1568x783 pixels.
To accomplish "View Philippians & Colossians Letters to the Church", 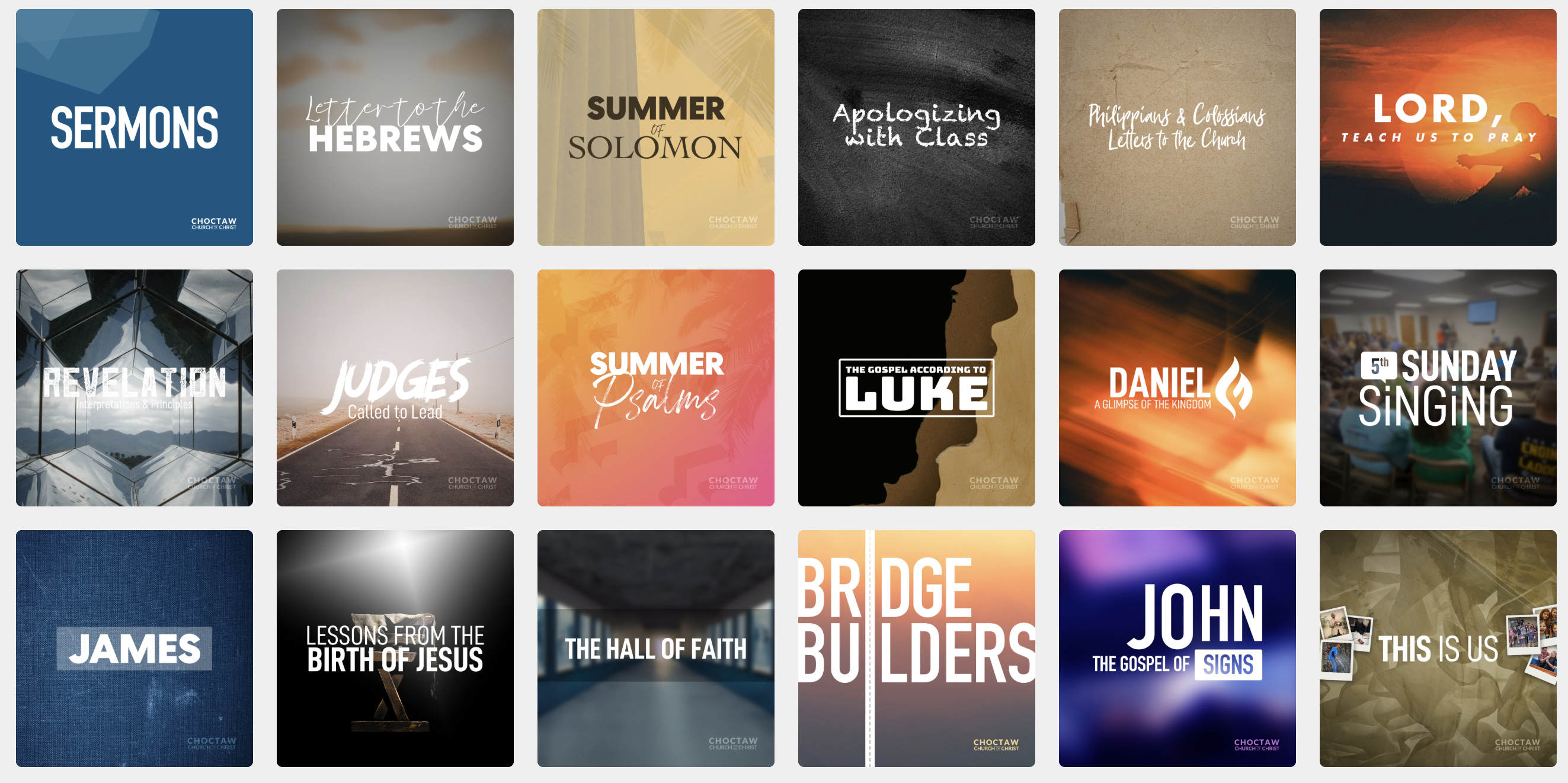I will tap(1177, 127).
